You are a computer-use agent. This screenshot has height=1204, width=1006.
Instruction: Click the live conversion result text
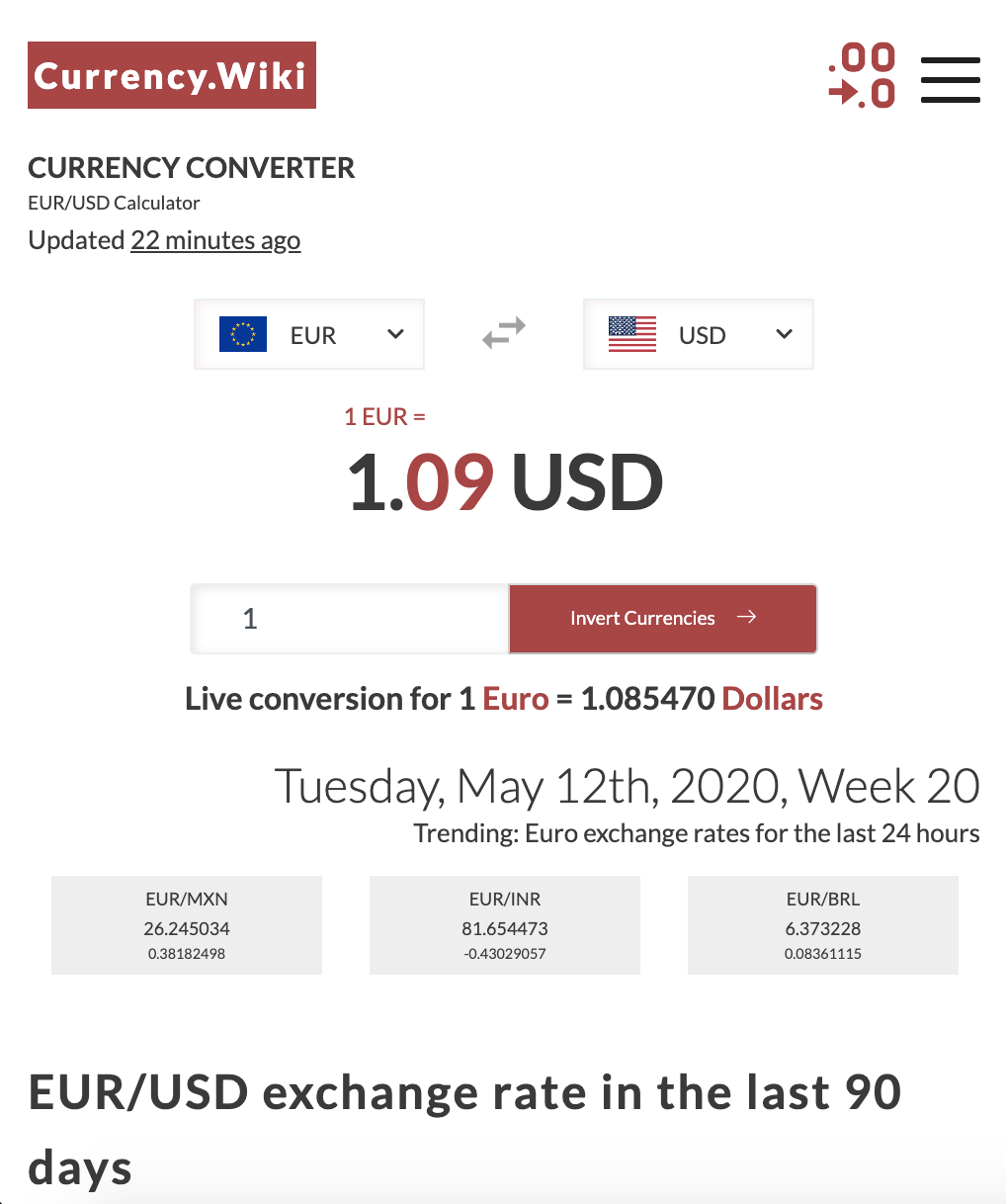coord(503,699)
